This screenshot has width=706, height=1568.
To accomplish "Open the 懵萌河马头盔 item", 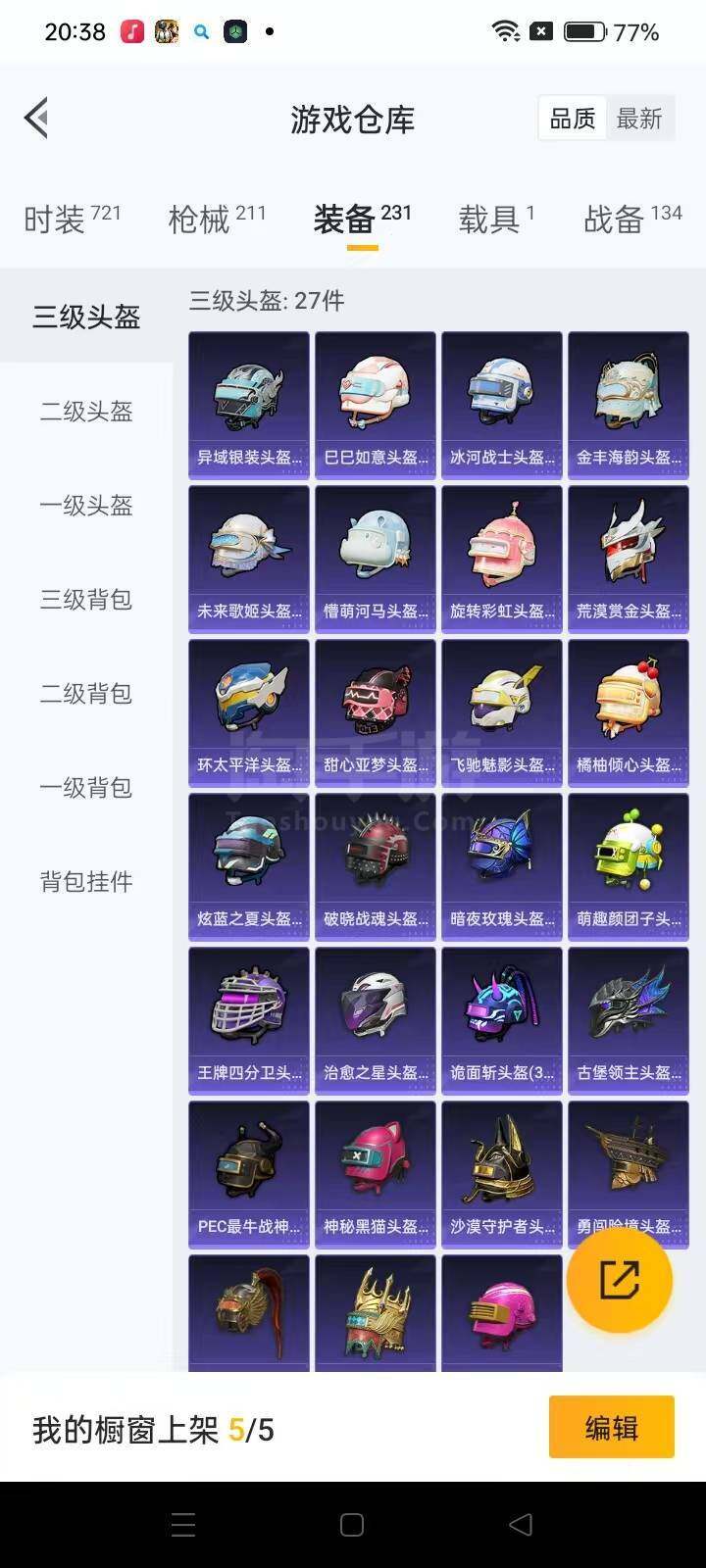I will (x=376, y=558).
